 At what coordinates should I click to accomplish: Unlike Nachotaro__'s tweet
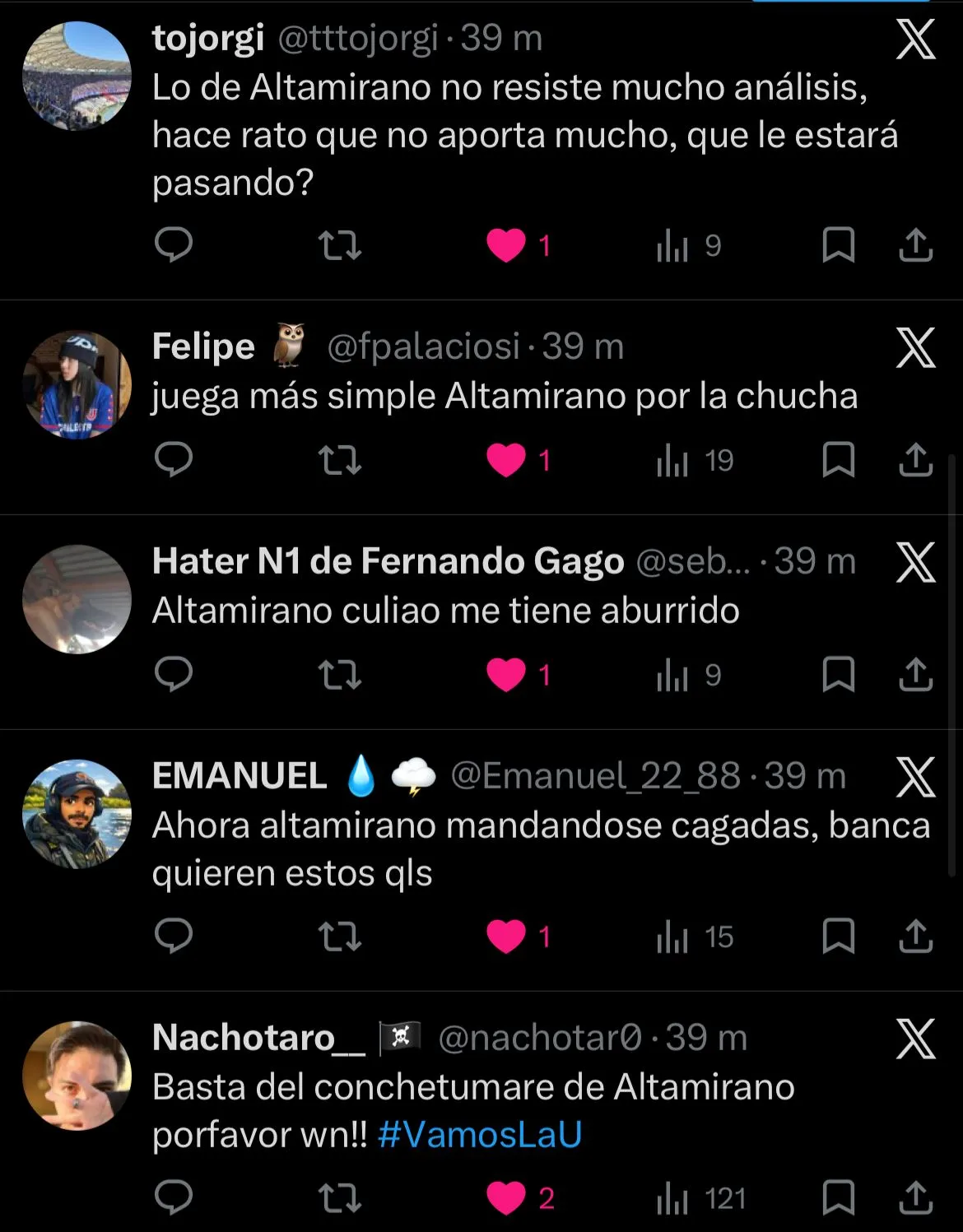(x=506, y=1198)
